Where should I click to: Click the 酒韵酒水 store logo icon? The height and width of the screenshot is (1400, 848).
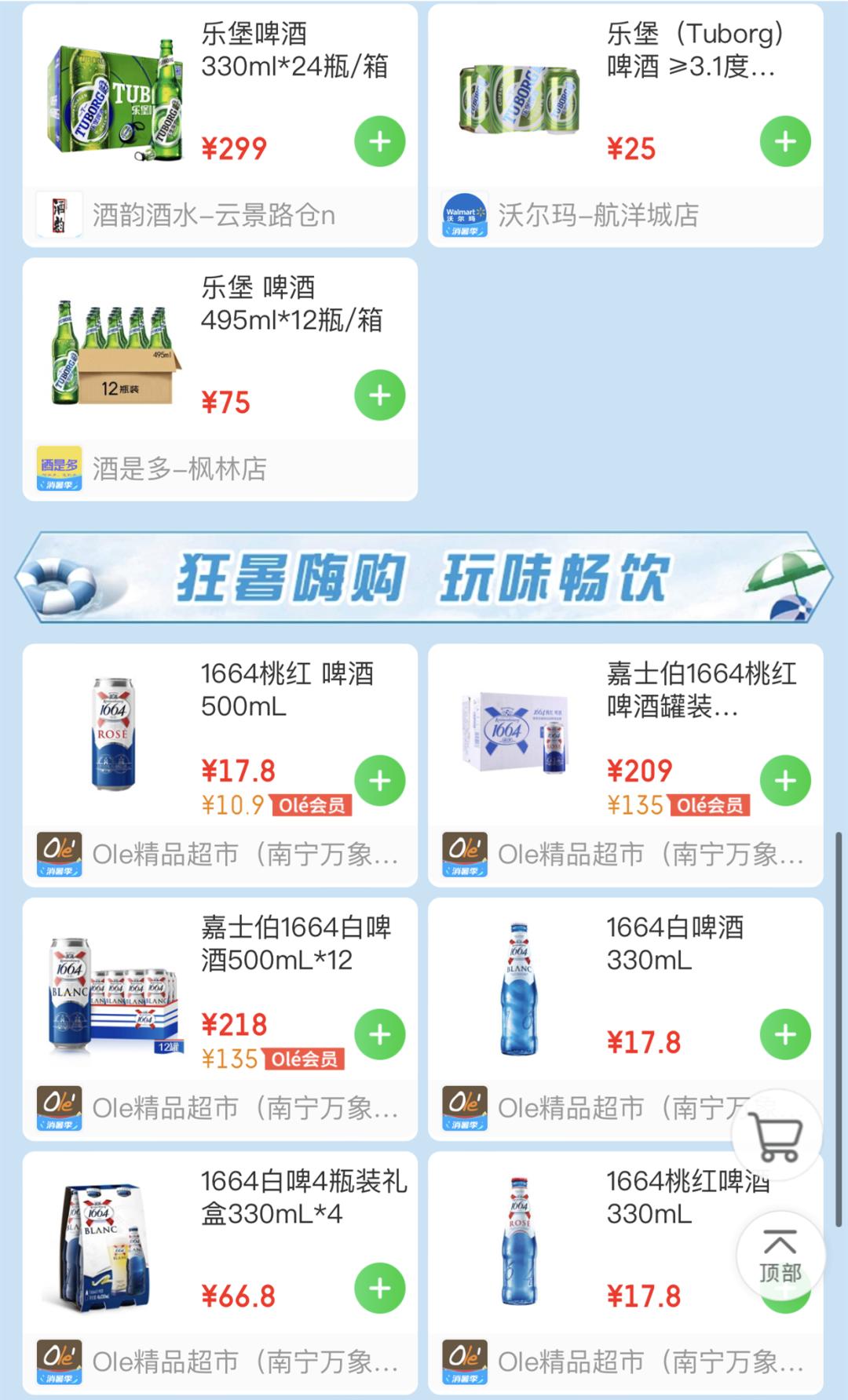point(60,210)
